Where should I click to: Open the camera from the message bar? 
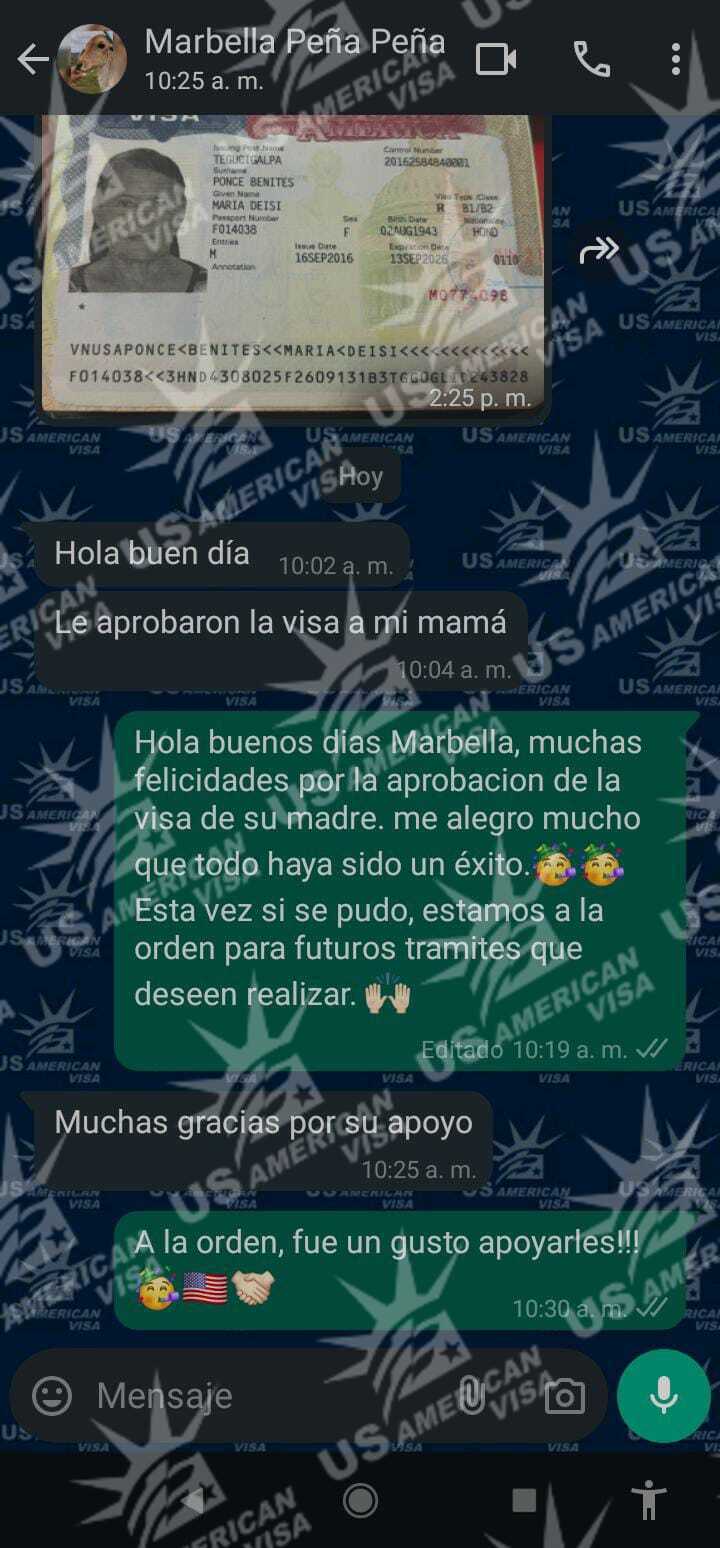[564, 1396]
